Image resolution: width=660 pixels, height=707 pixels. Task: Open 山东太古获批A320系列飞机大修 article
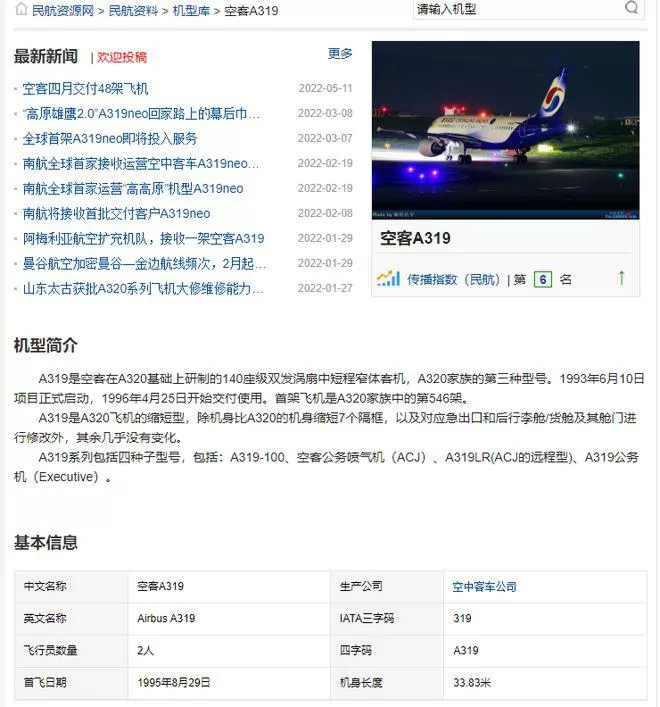coord(143,289)
